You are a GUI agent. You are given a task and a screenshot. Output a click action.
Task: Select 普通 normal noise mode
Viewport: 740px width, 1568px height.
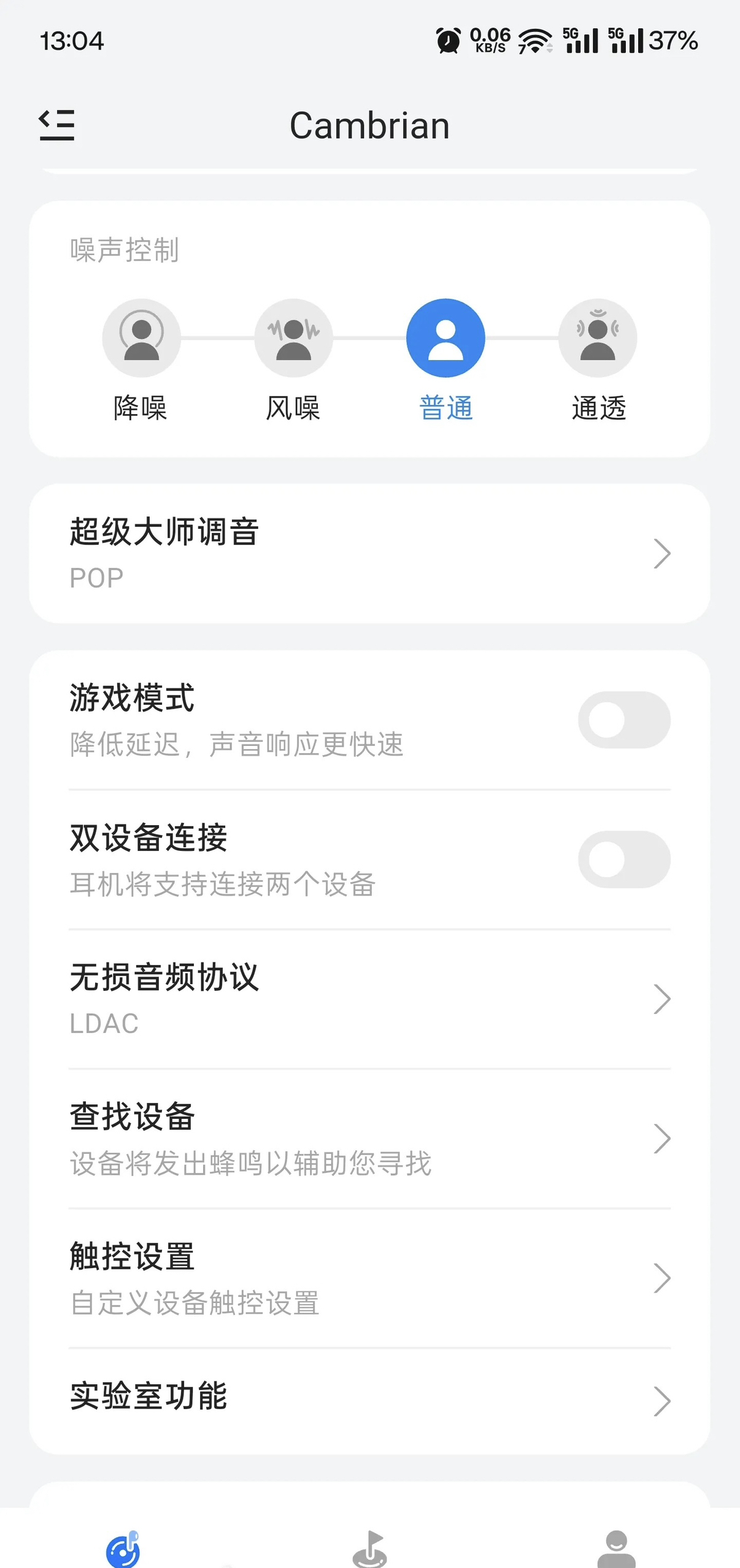(445, 338)
